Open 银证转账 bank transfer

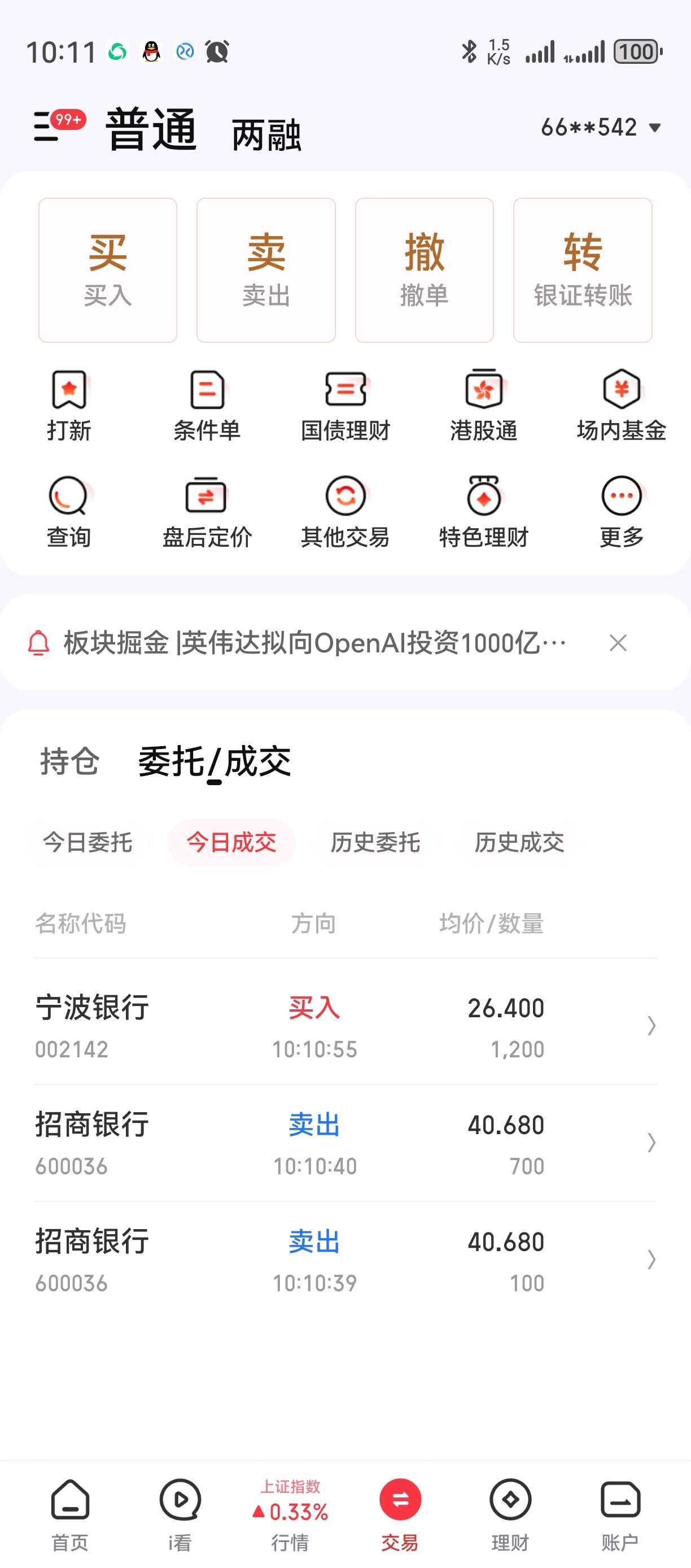pyautogui.click(x=583, y=269)
